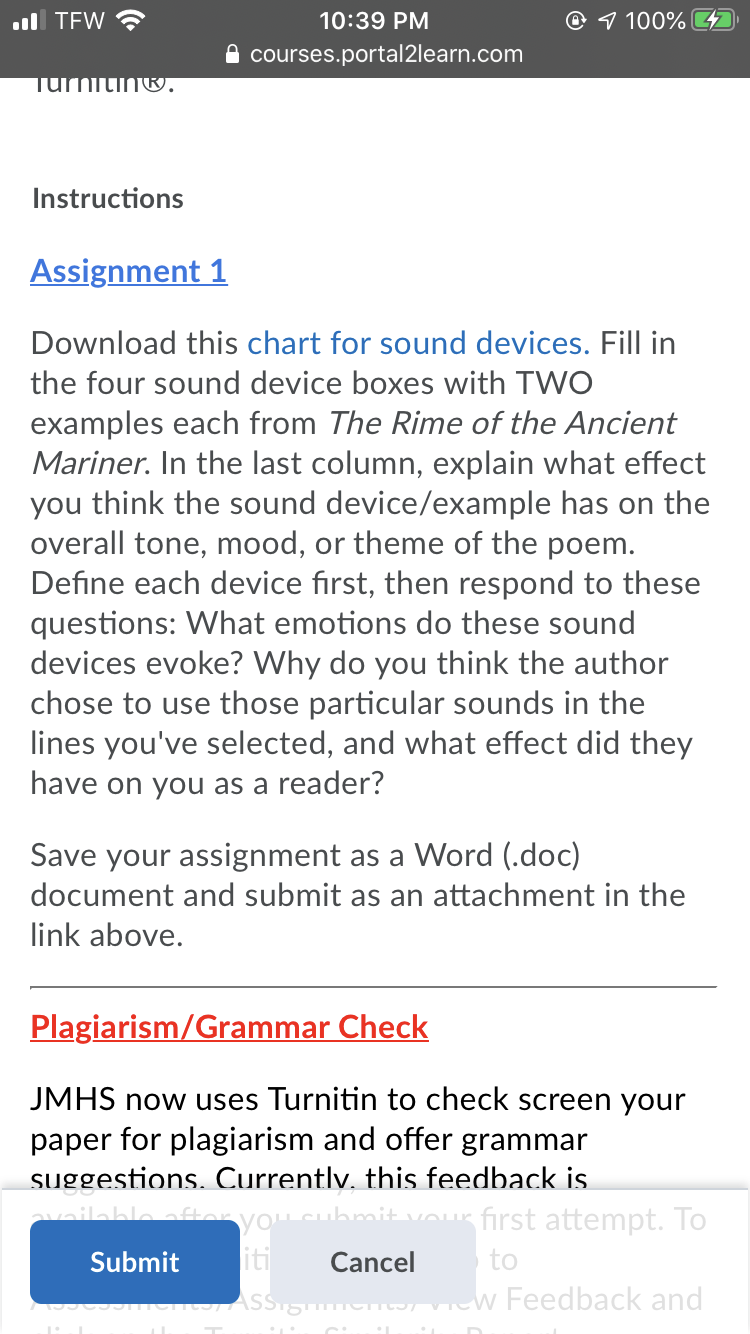
Task: Open the Assignment 1 link
Action: click(129, 271)
